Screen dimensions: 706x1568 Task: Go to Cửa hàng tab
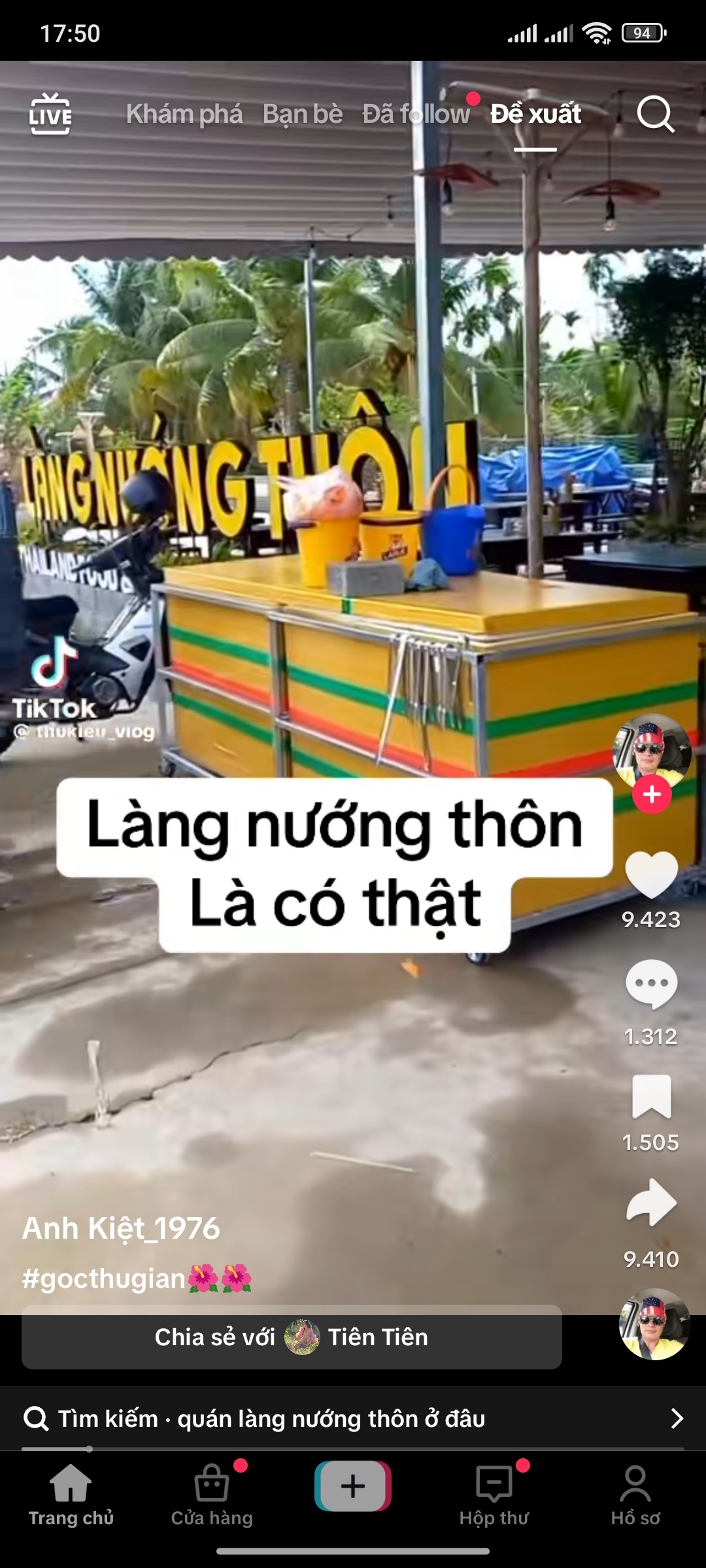point(212,1495)
